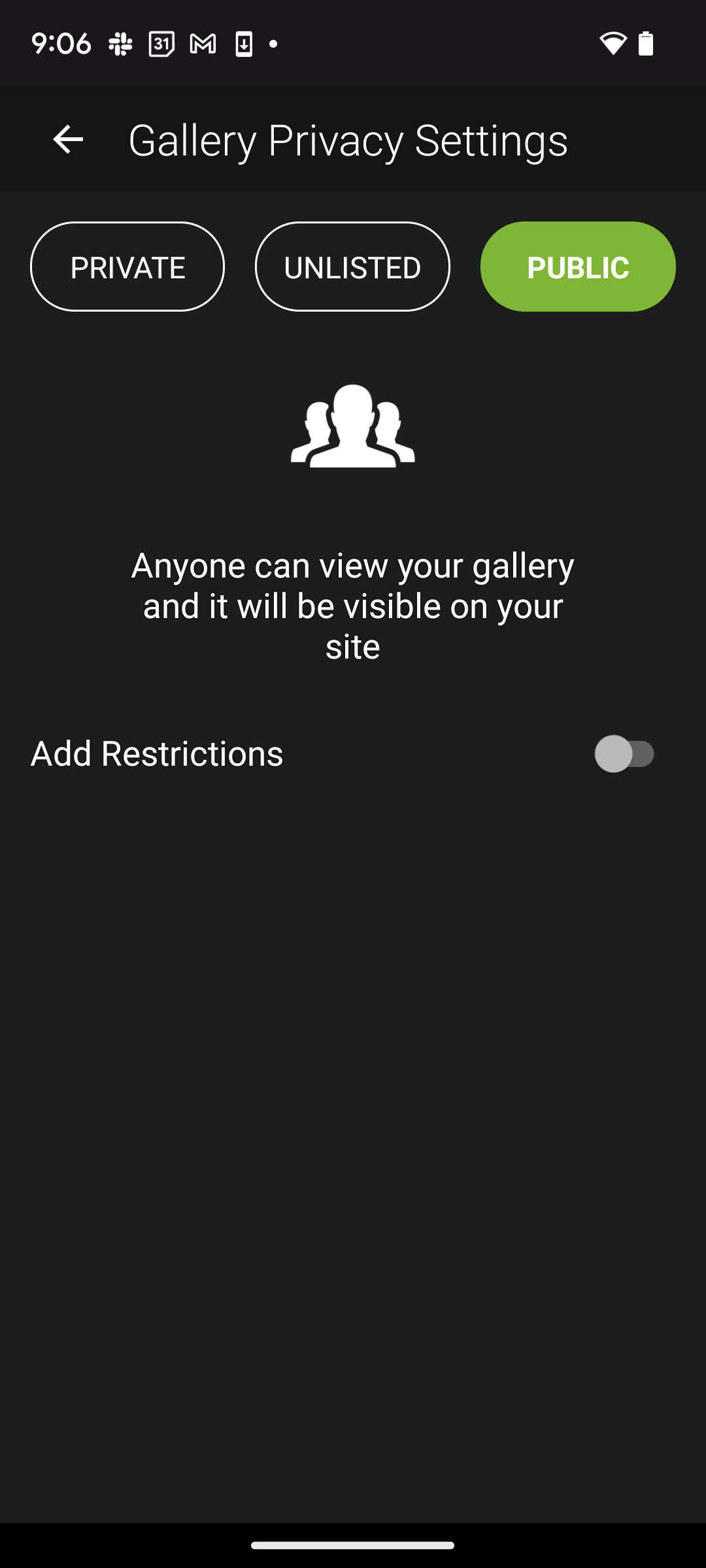Enable the Add Restrictions switch
706x1568 pixels.
pos(624,754)
